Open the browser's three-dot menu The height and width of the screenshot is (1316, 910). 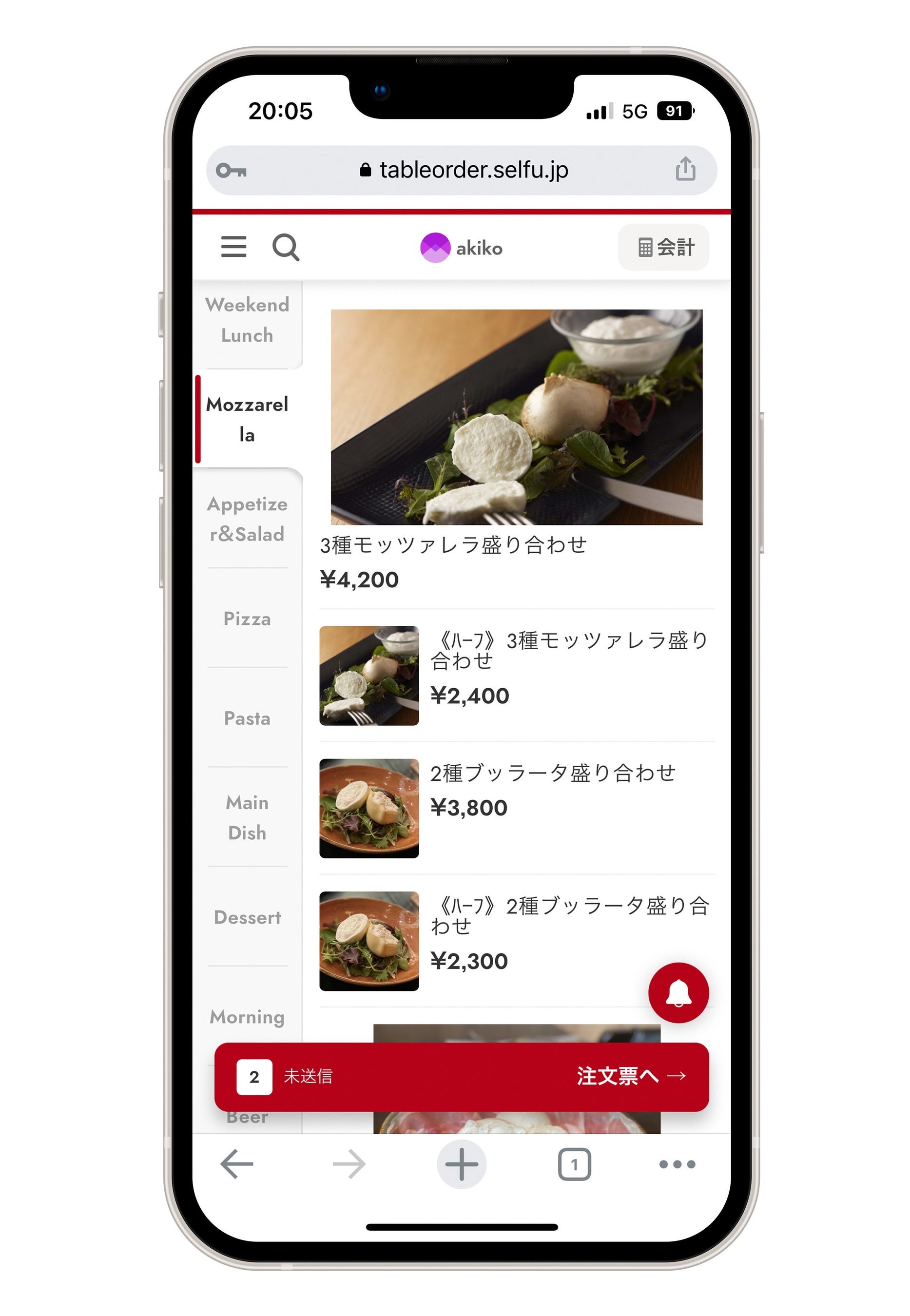pos(677,1164)
